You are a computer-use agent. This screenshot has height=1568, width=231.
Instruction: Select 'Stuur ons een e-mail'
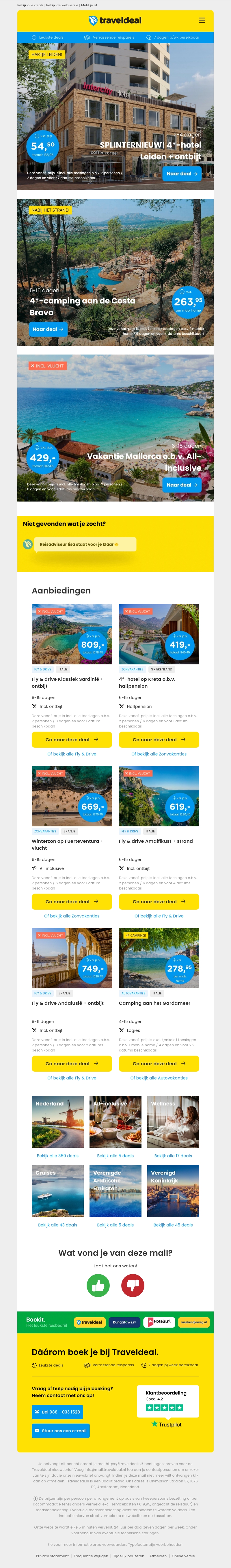(x=60, y=1431)
